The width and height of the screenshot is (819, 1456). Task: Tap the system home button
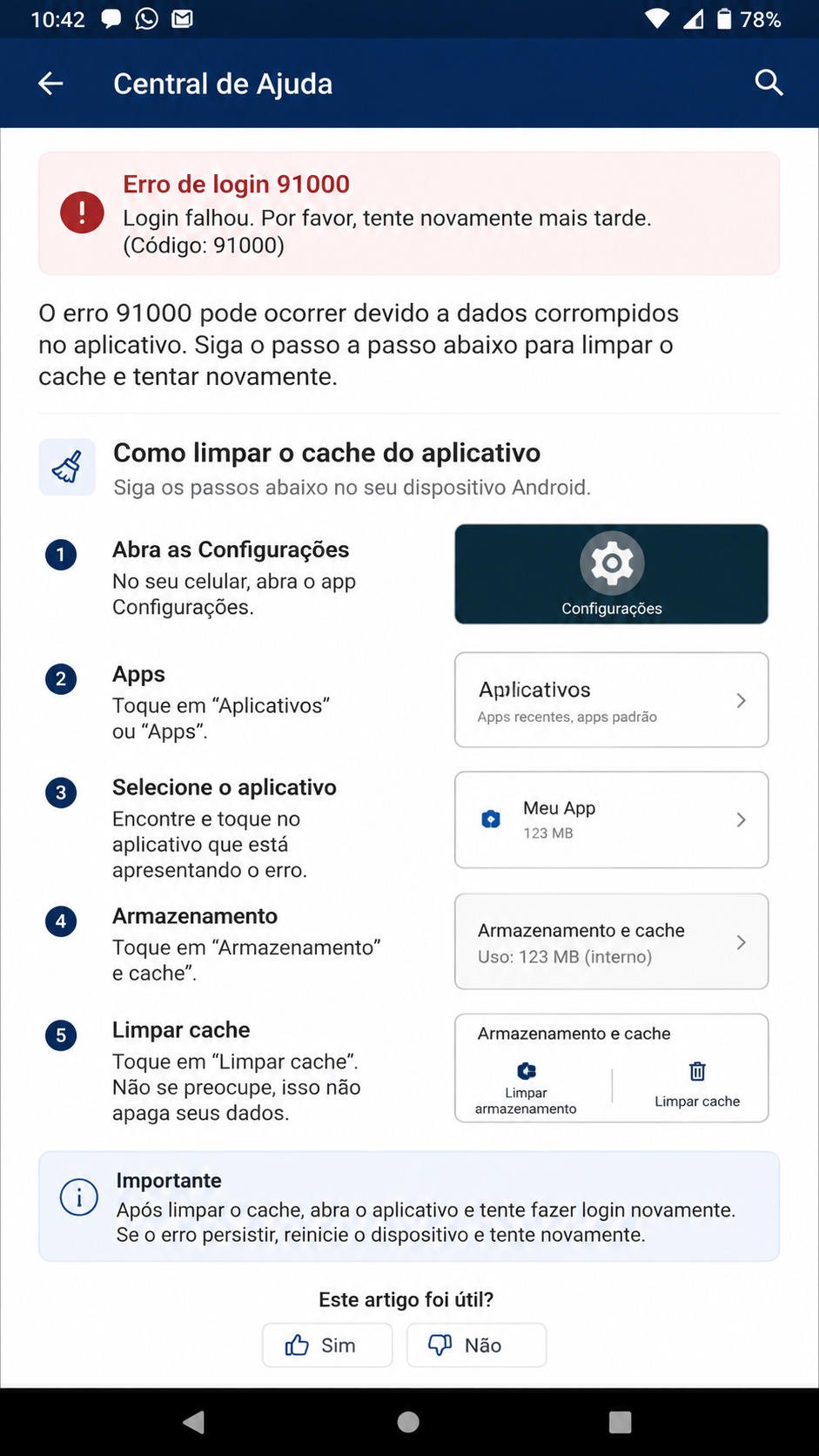408,1422
